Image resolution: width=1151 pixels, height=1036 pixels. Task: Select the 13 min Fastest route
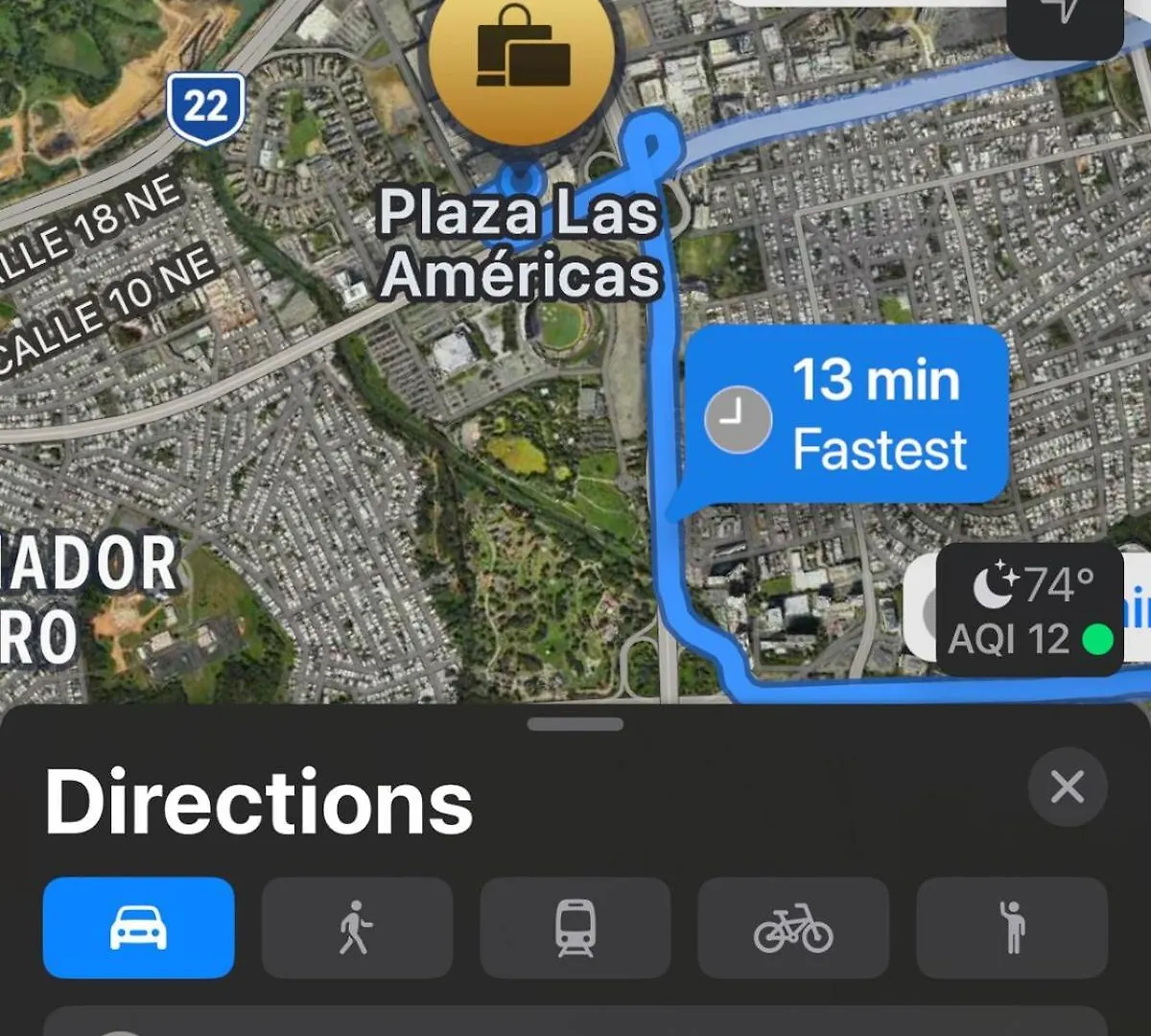pyautogui.click(x=849, y=415)
